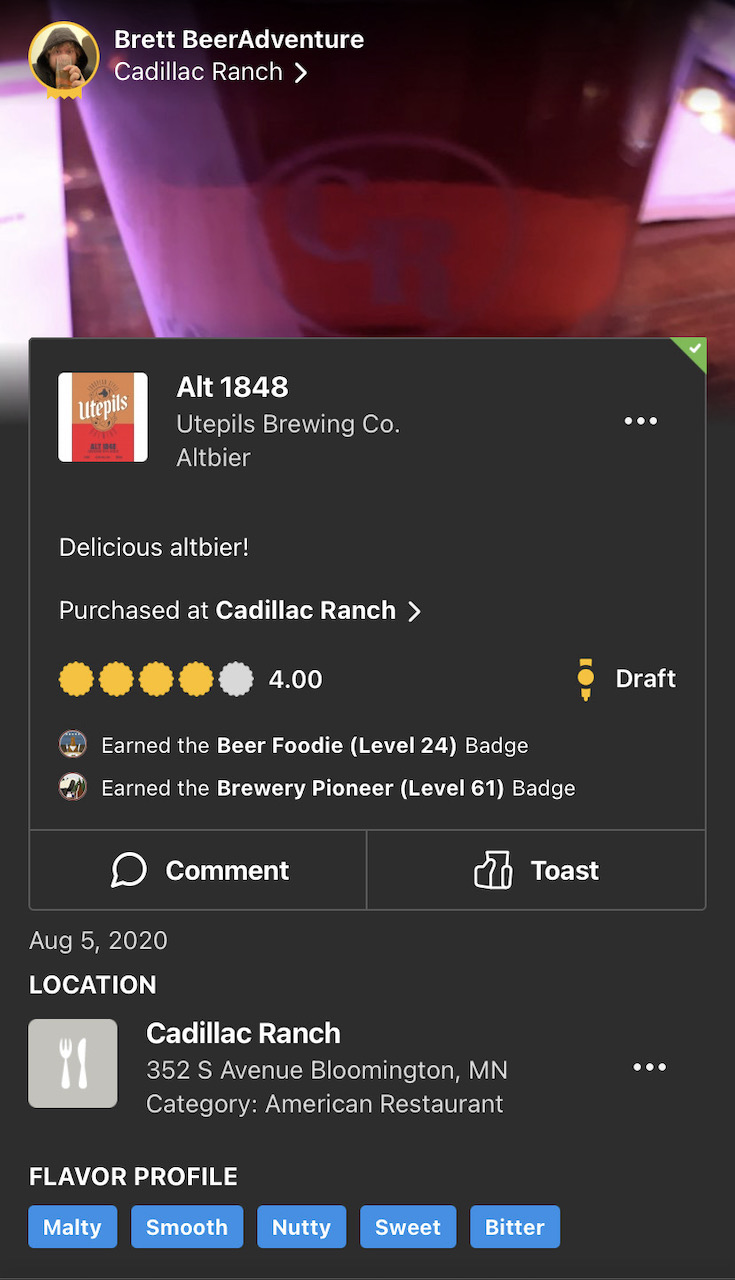The width and height of the screenshot is (735, 1280).
Task: Open the Cadillac Ranch link under the username
Action: [x=210, y=72]
